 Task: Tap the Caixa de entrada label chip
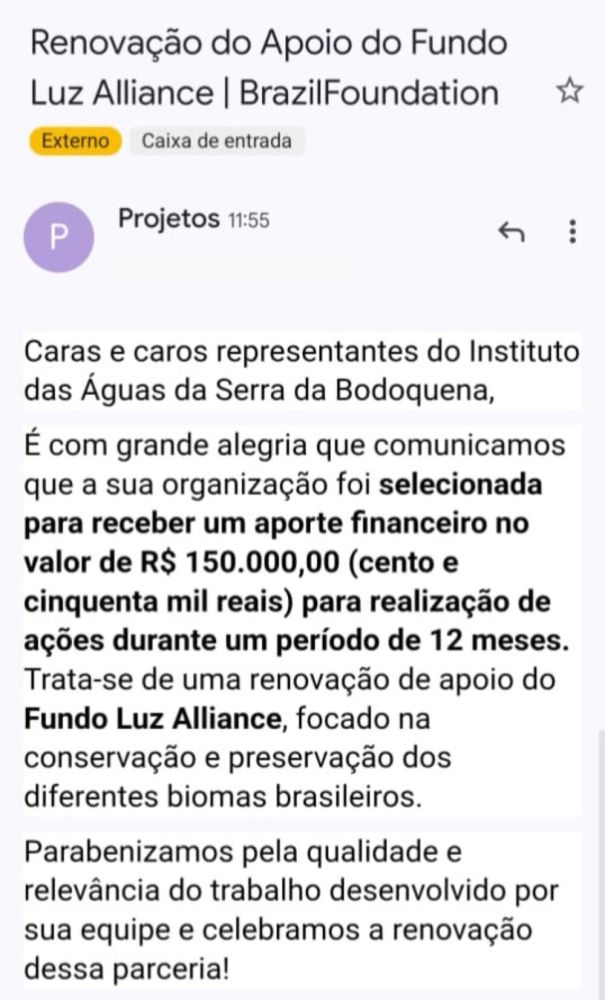[x=217, y=141]
